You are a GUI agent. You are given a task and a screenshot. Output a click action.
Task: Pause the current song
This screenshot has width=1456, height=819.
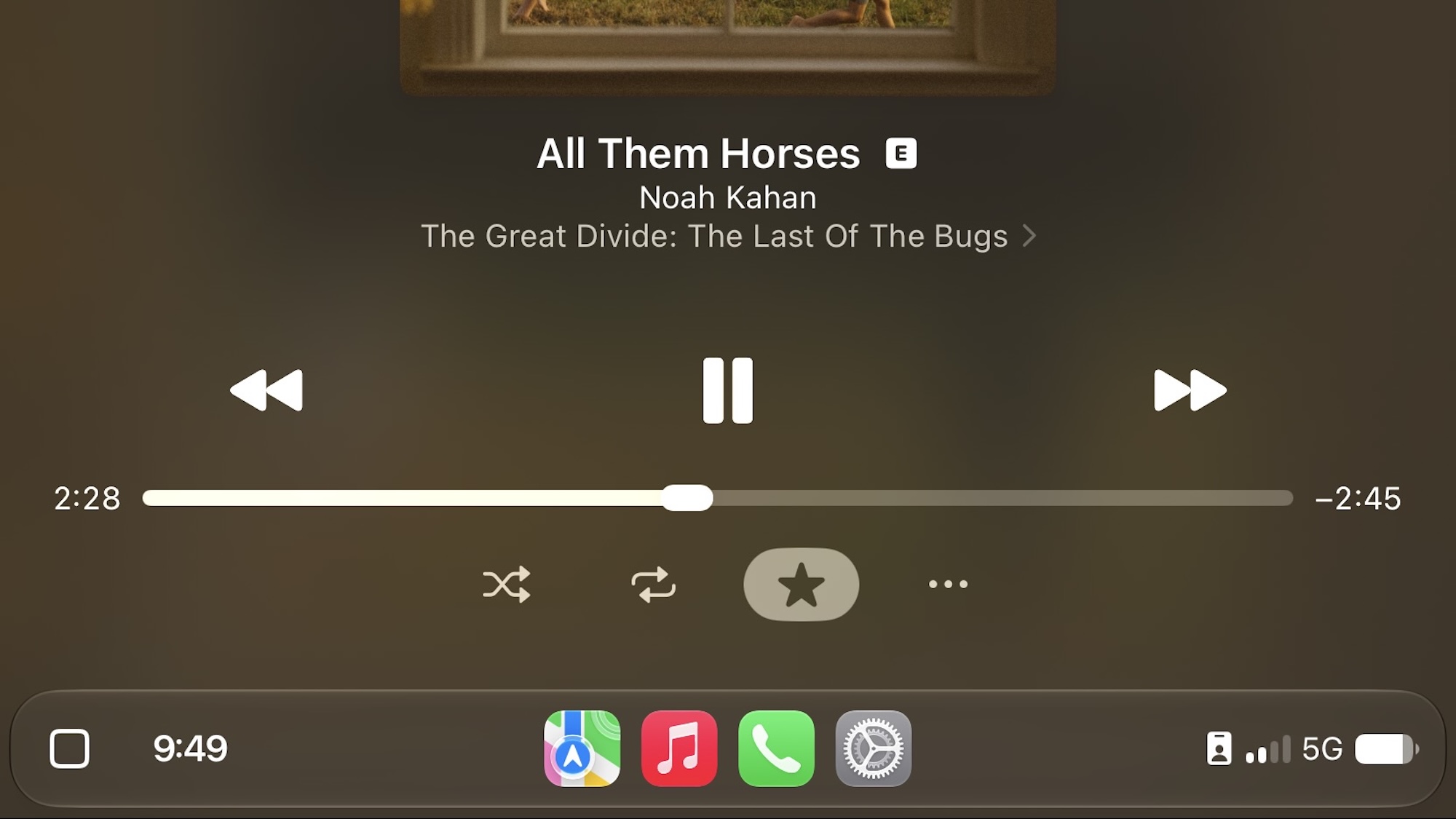pos(727,390)
